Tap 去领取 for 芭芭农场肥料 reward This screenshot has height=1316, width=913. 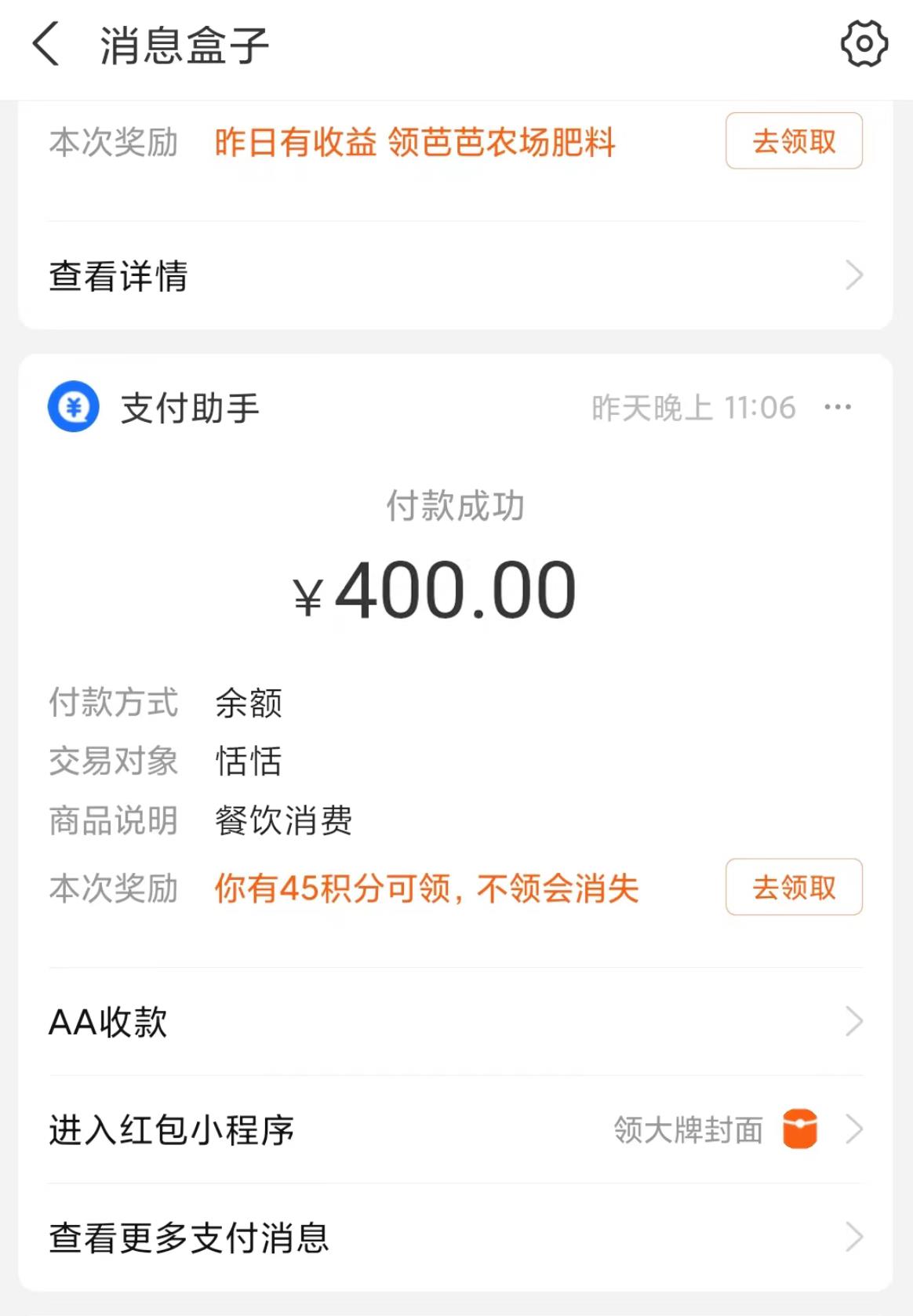click(x=793, y=141)
